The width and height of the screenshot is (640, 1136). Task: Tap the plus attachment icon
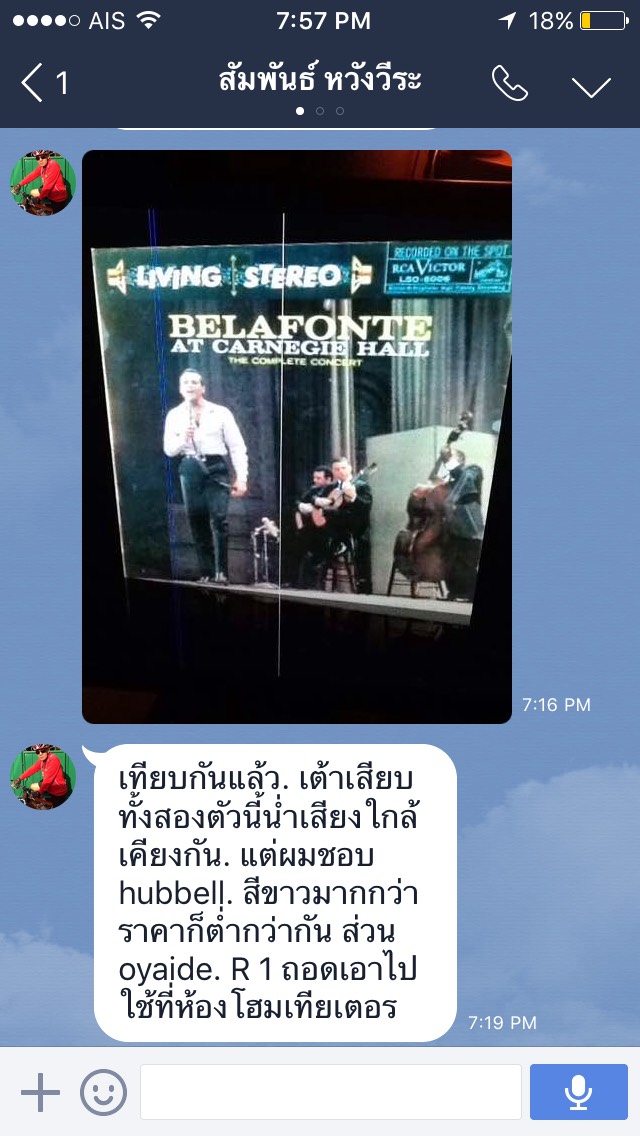[x=40, y=1092]
